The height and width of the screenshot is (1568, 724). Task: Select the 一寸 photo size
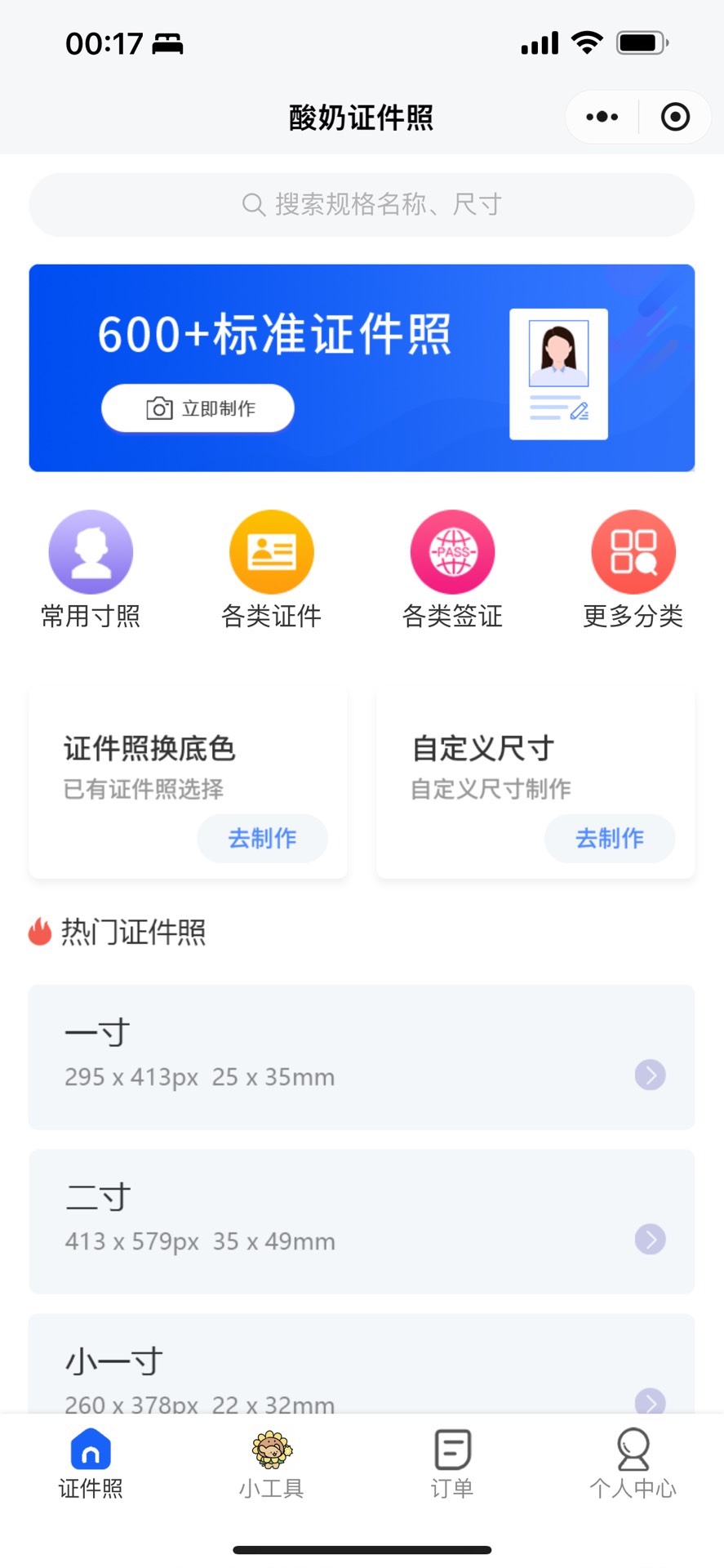coord(362,1057)
